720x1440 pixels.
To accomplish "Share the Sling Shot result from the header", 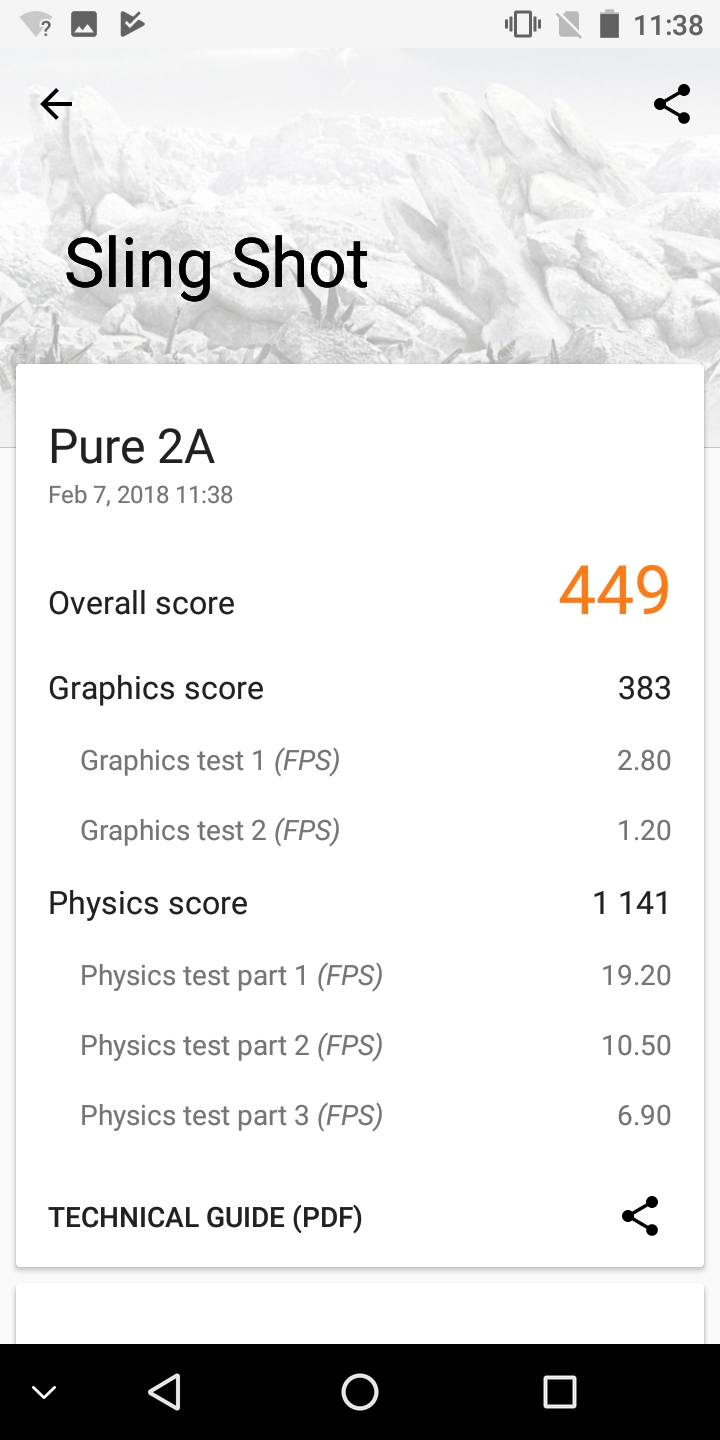I will tap(672, 104).
